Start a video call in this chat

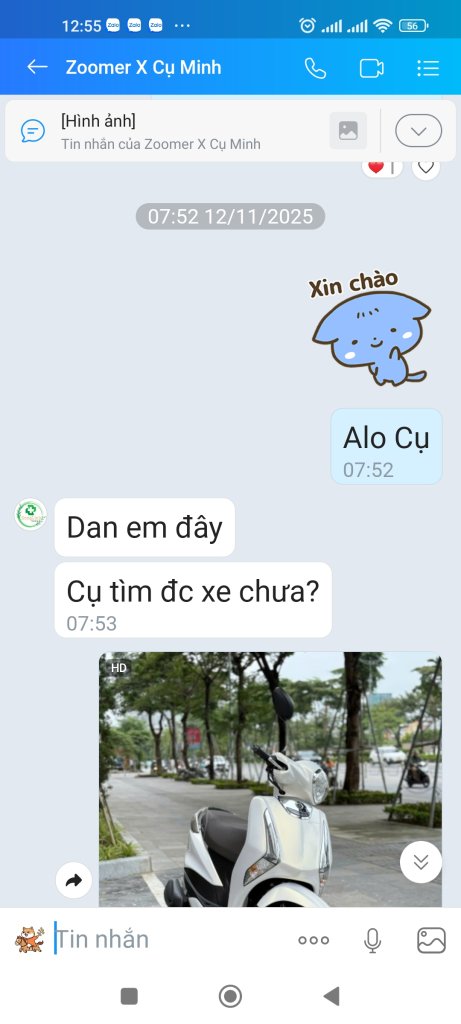pyautogui.click(x=372, y=68)
